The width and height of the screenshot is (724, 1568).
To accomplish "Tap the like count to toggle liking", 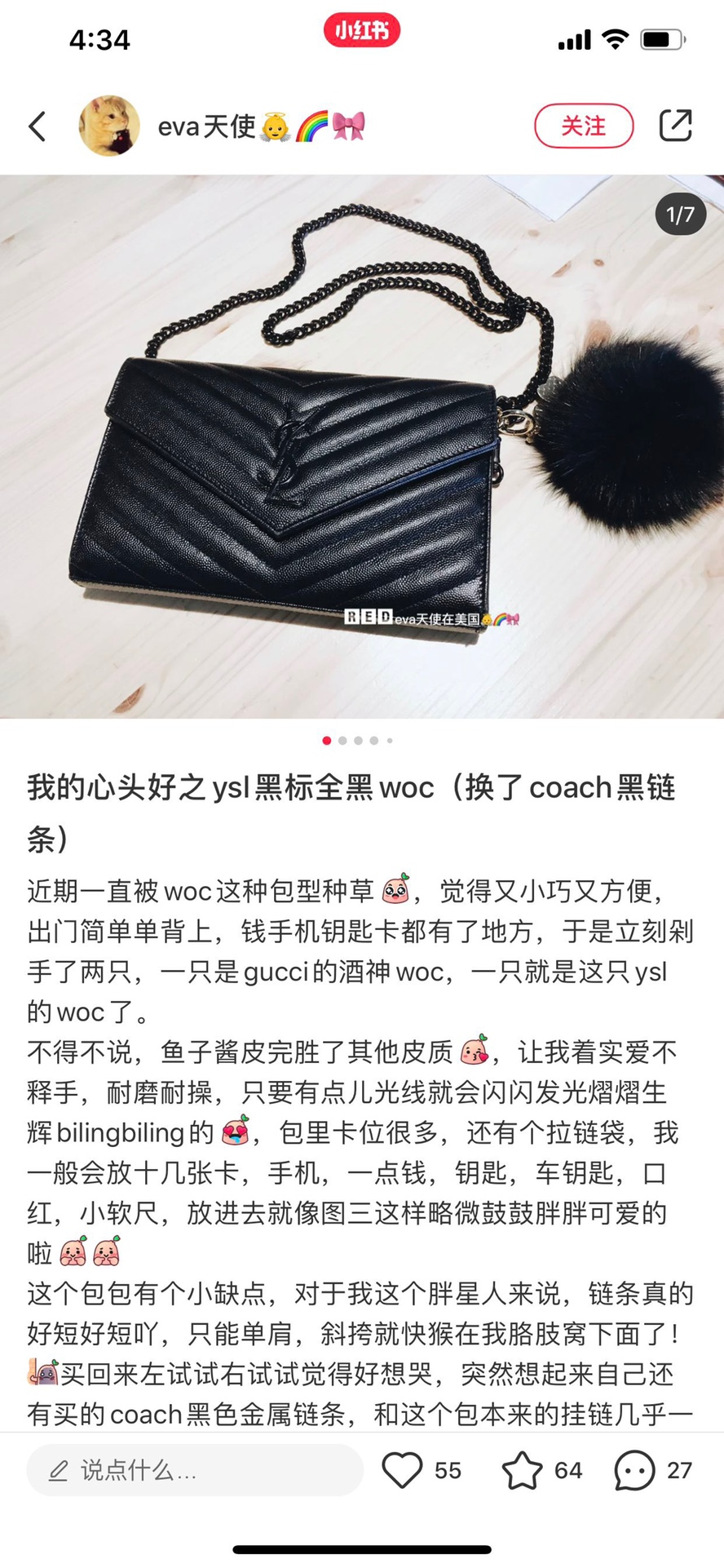I will click(x=447, y=1470).
